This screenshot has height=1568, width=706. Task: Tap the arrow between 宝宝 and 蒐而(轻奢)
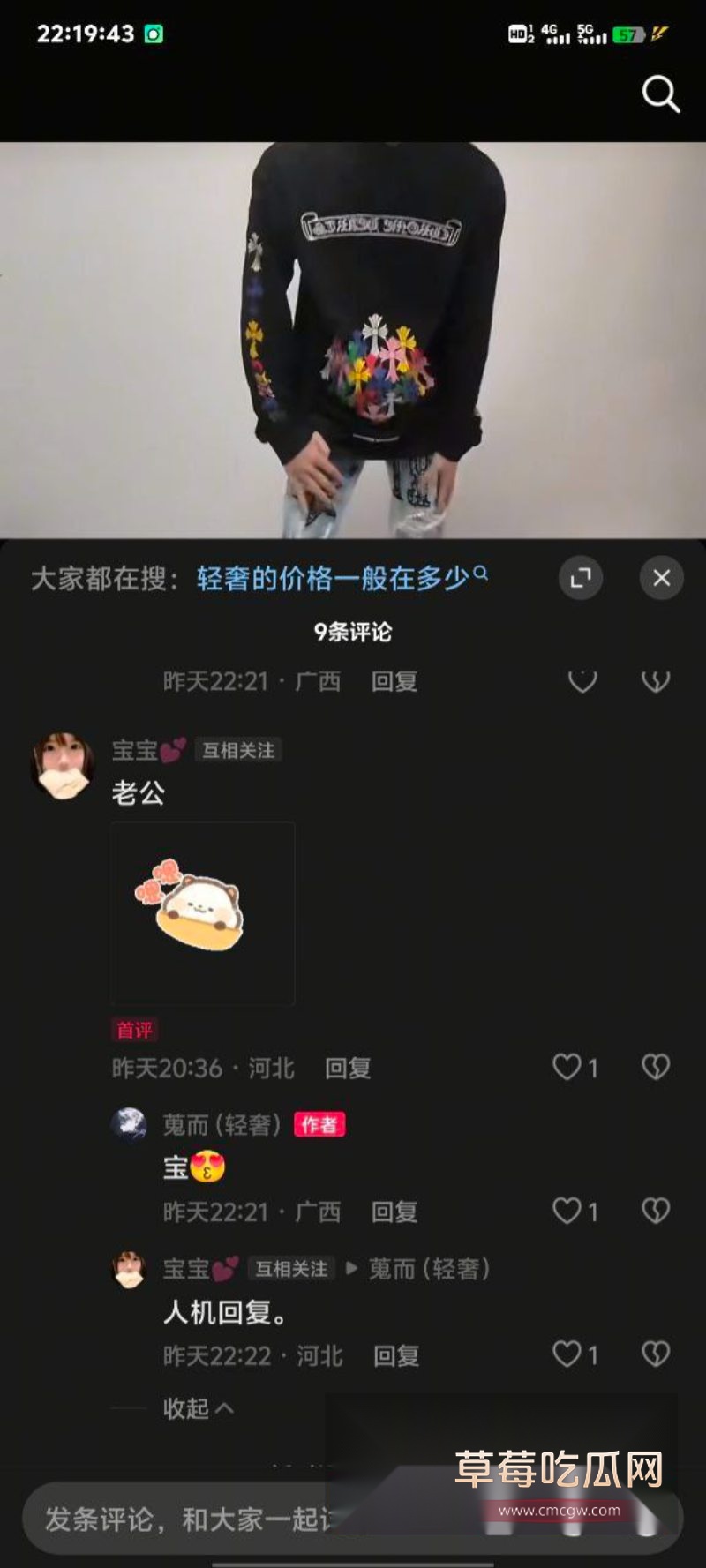click(353, 1271)
